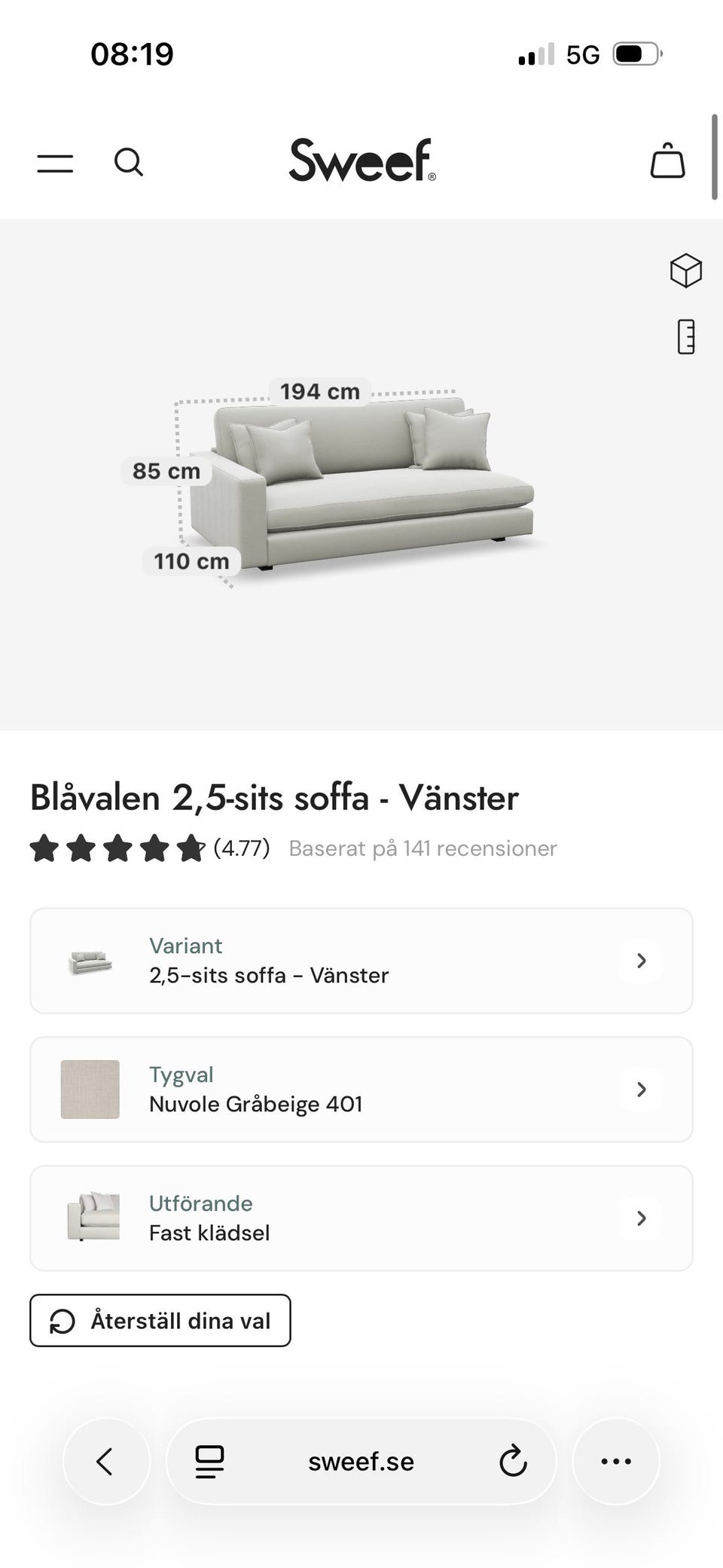
Task: Open the search
Action: click(x=129, y=162)
